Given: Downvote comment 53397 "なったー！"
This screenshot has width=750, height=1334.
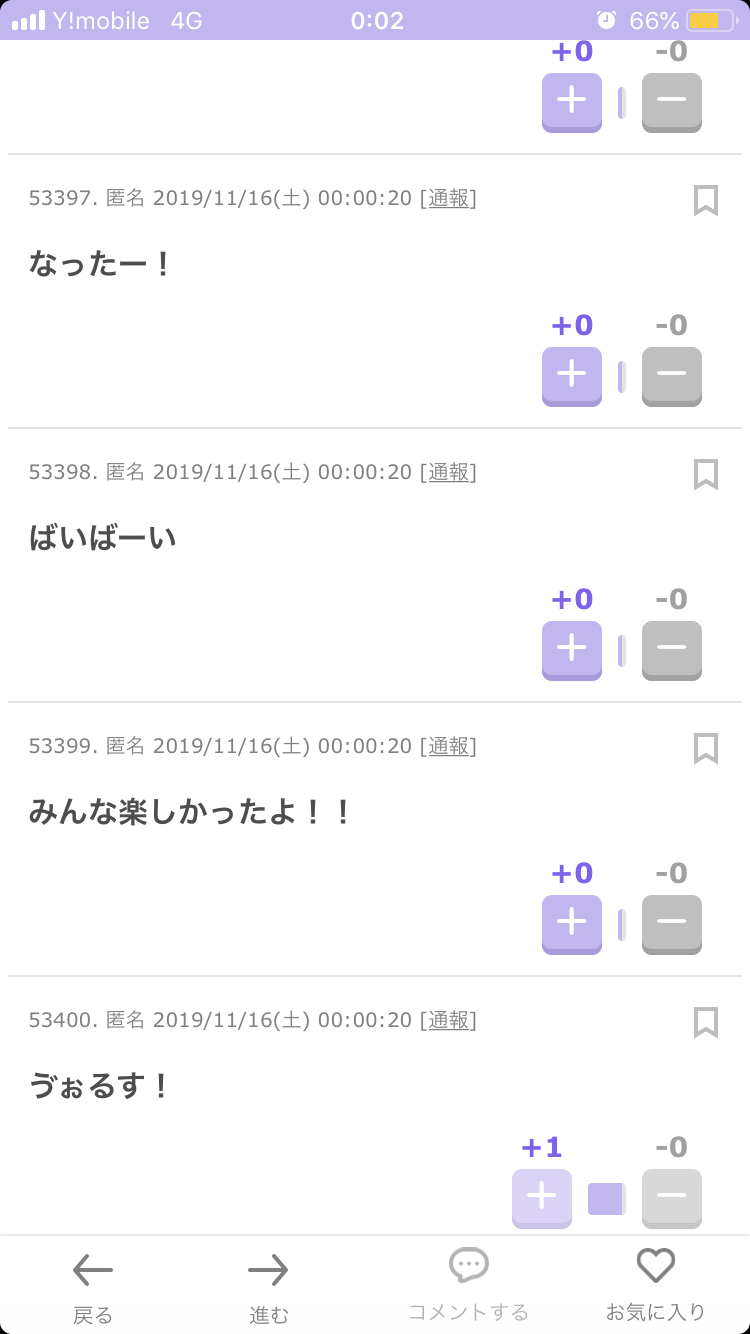Looking at the screenshot, I should [x=672, y=377].
